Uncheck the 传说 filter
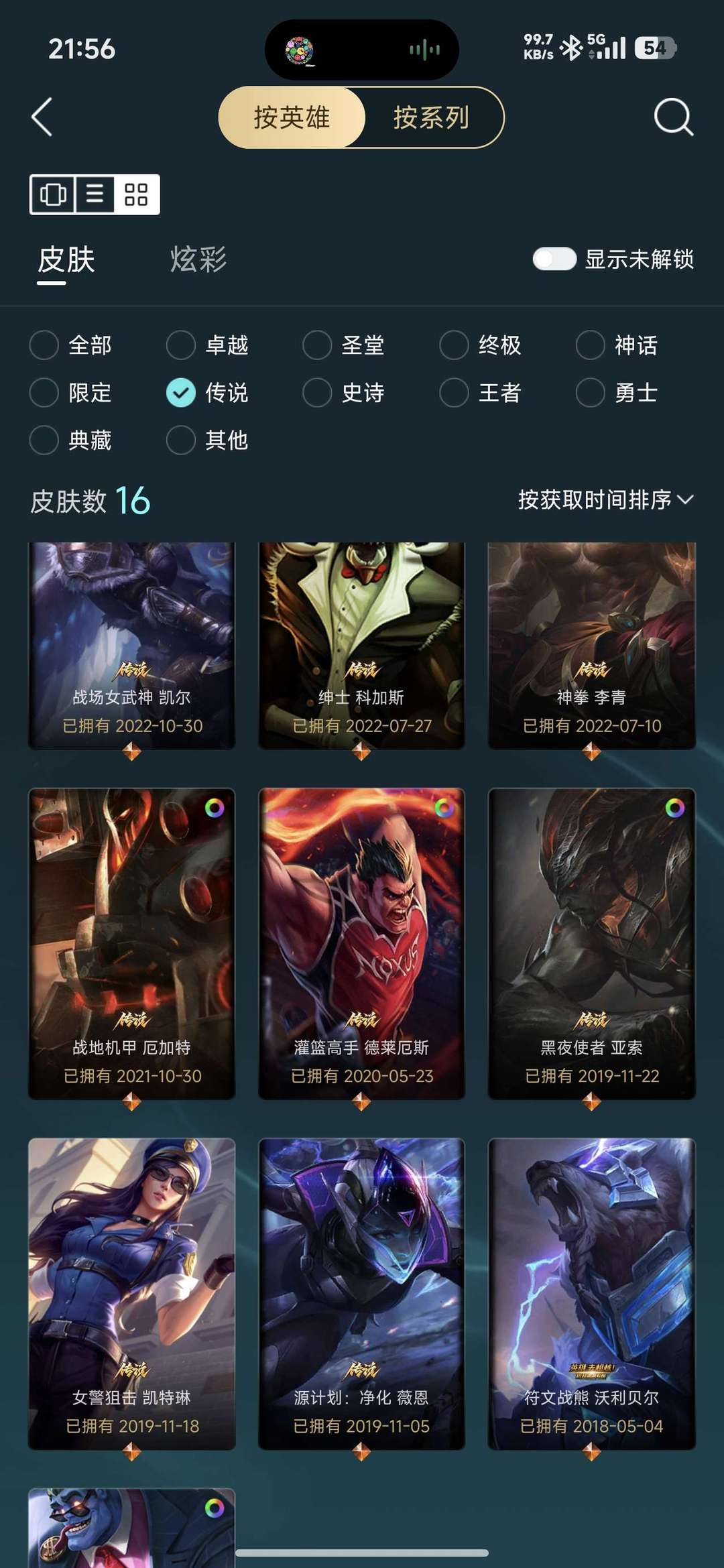724x1568 pixels. point(208,393)
